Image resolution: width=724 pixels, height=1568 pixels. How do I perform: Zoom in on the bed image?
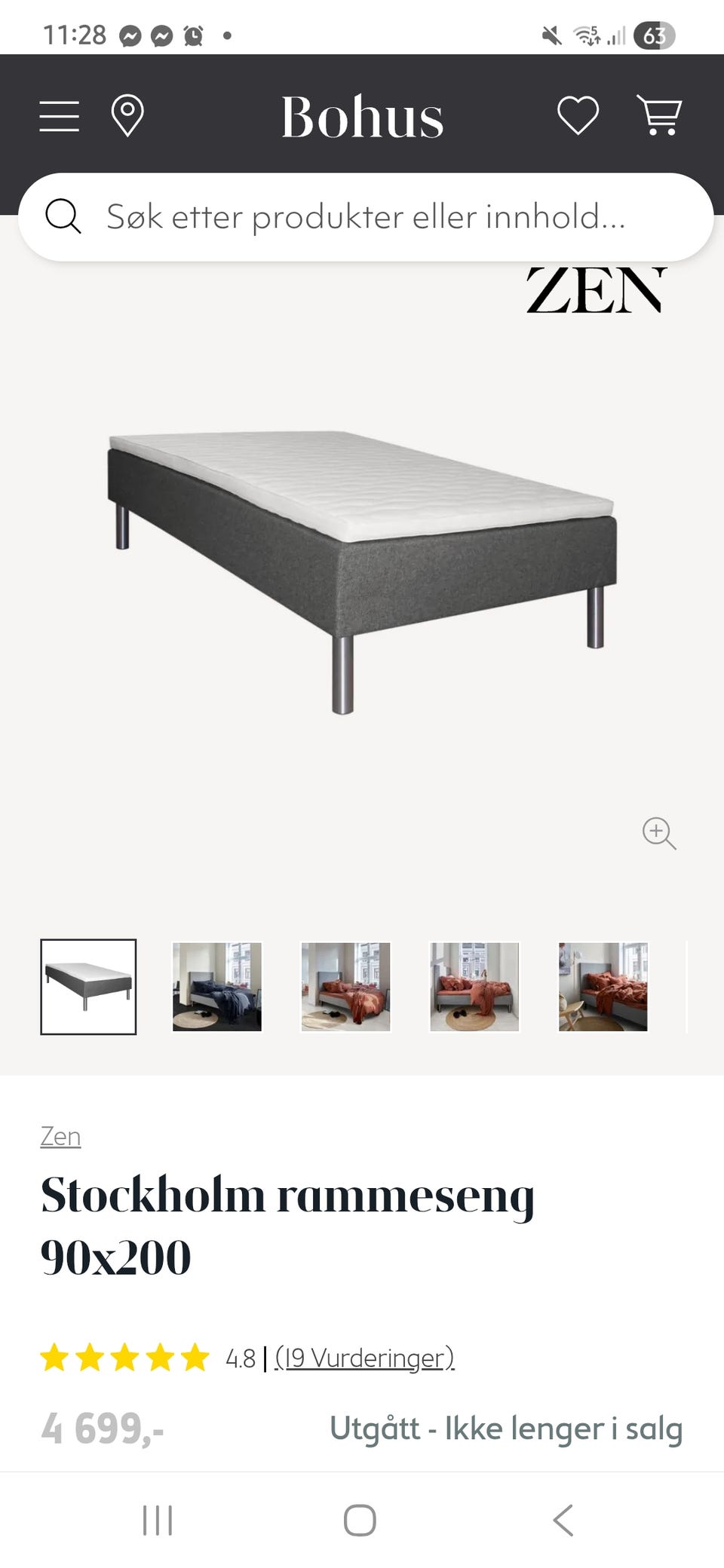(x=659, y=833)
